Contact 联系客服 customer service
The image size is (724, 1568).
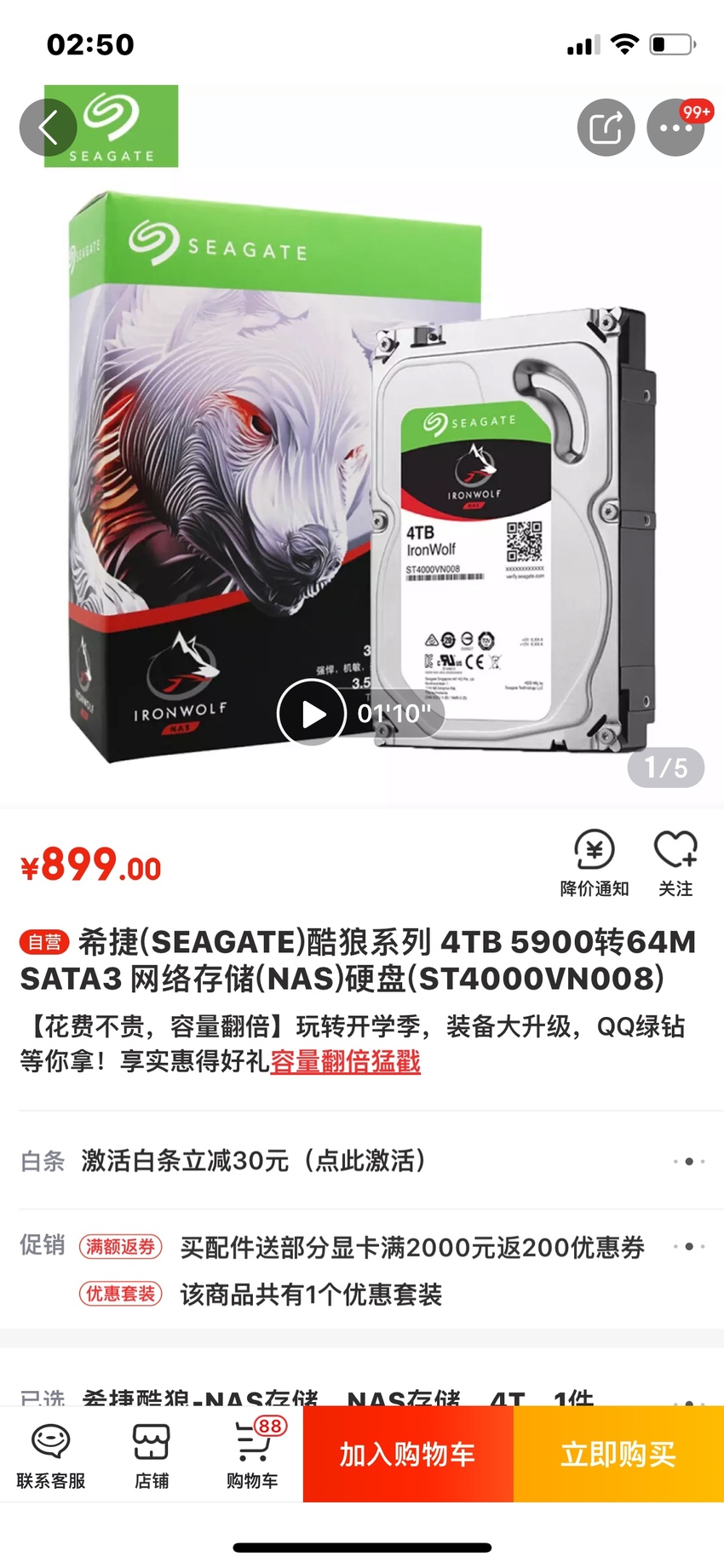51,1456
